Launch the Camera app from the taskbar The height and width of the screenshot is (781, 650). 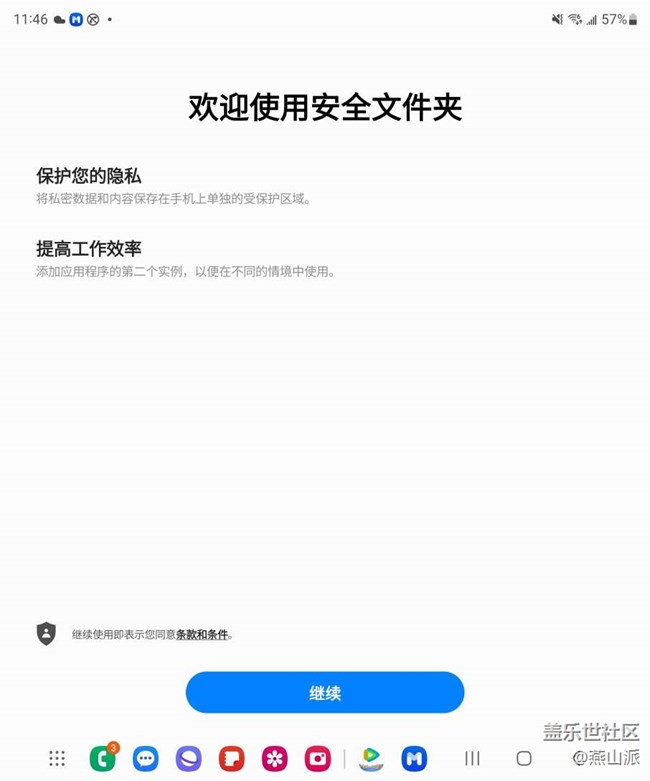318,758
